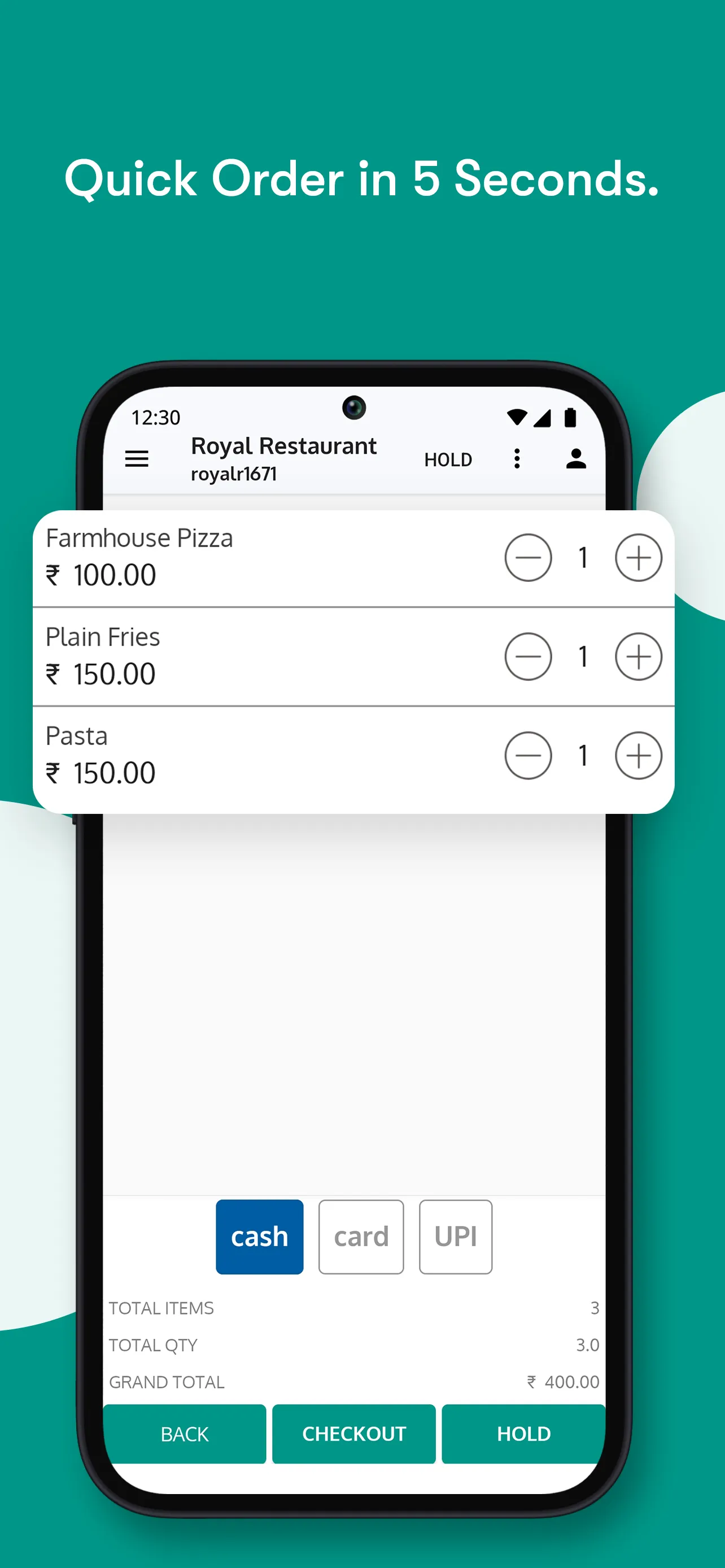Decrease quantity of Farmhouse Pizza
725x1568 pixels.
tap(529, 558)
